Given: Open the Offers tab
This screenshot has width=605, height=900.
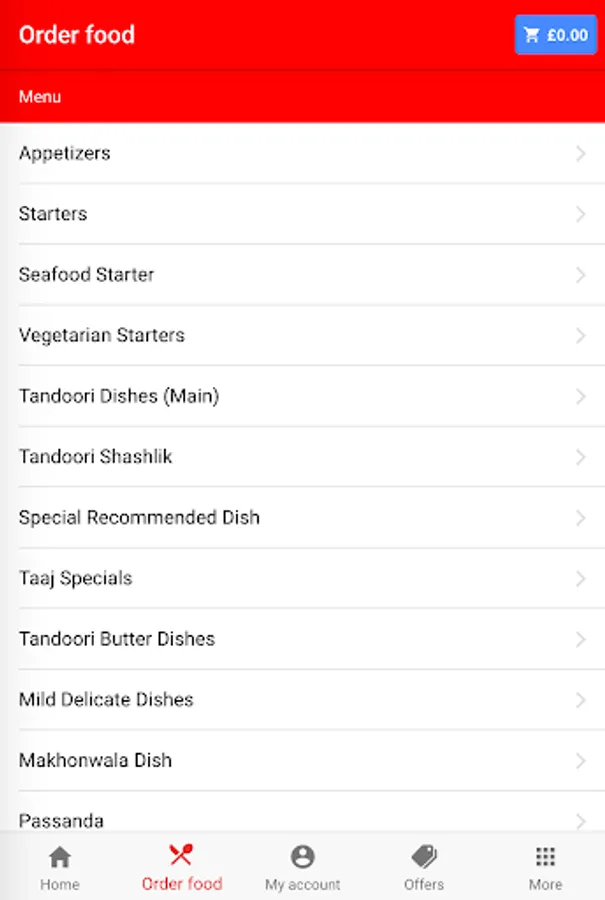Looking at the screenshot, I should pyautogui.click(x=424, y=867).
